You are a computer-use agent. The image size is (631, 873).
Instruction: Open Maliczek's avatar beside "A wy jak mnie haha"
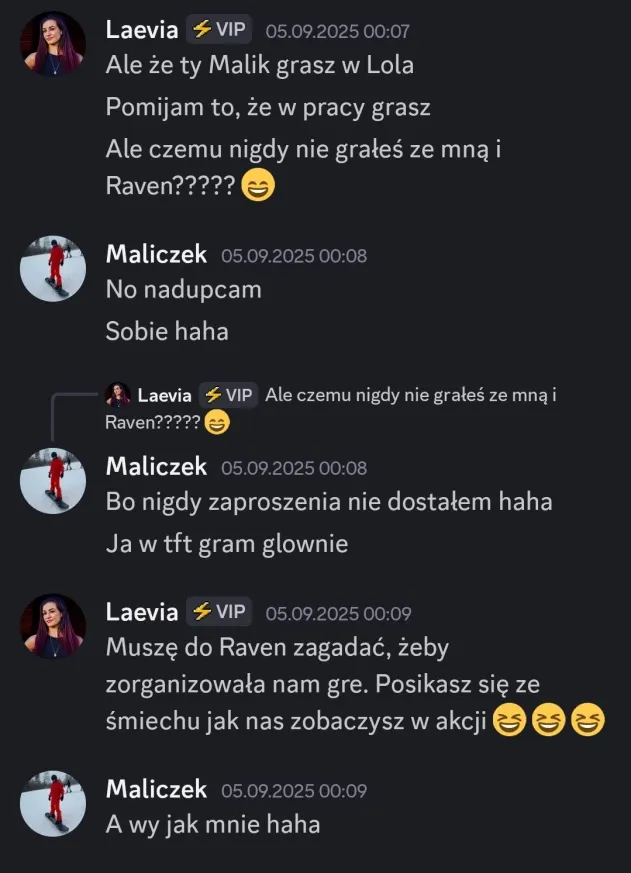pos(53,803)
